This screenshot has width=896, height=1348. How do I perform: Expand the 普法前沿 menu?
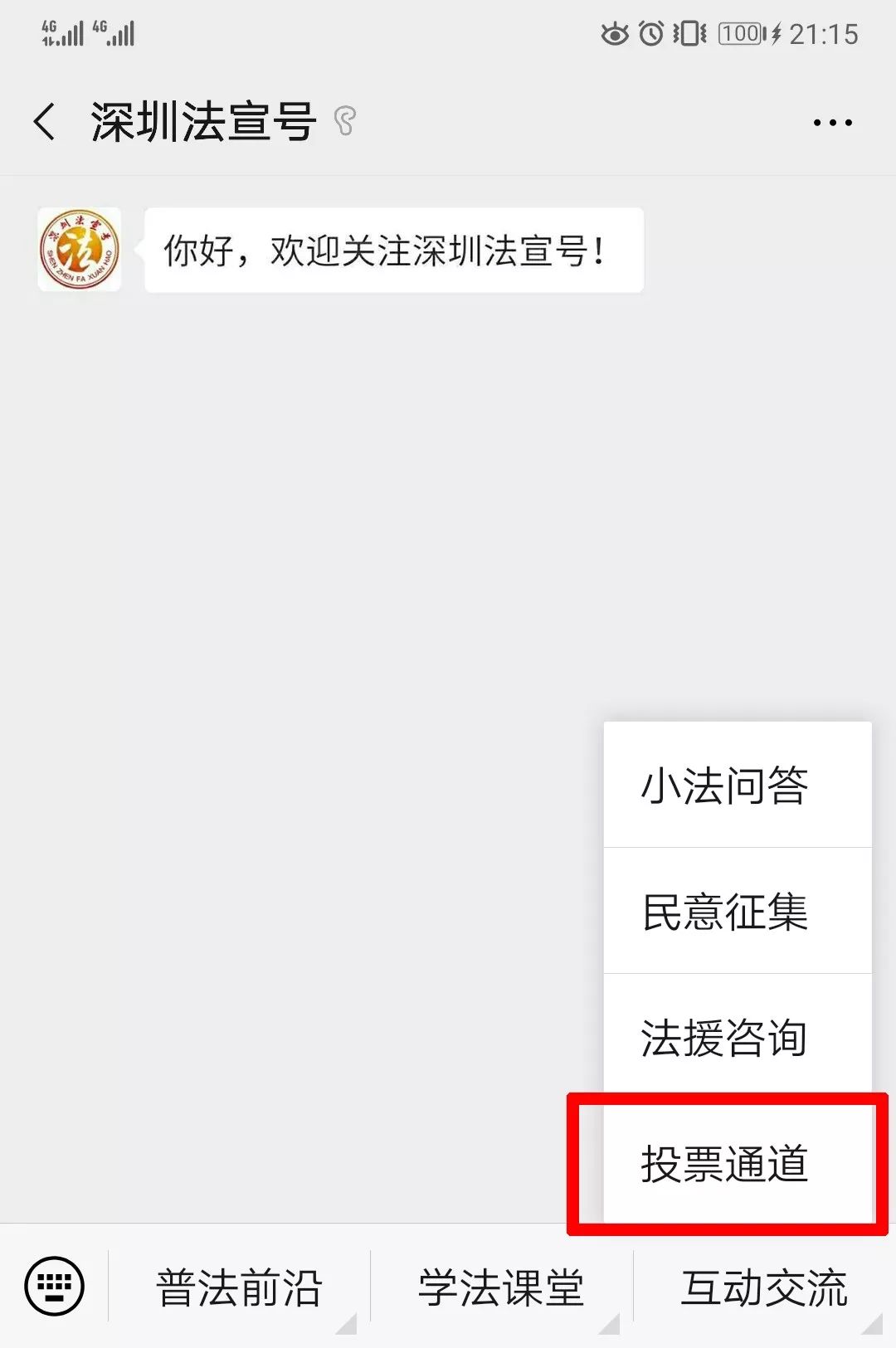pyautogui.click(x=239, y=1288)
